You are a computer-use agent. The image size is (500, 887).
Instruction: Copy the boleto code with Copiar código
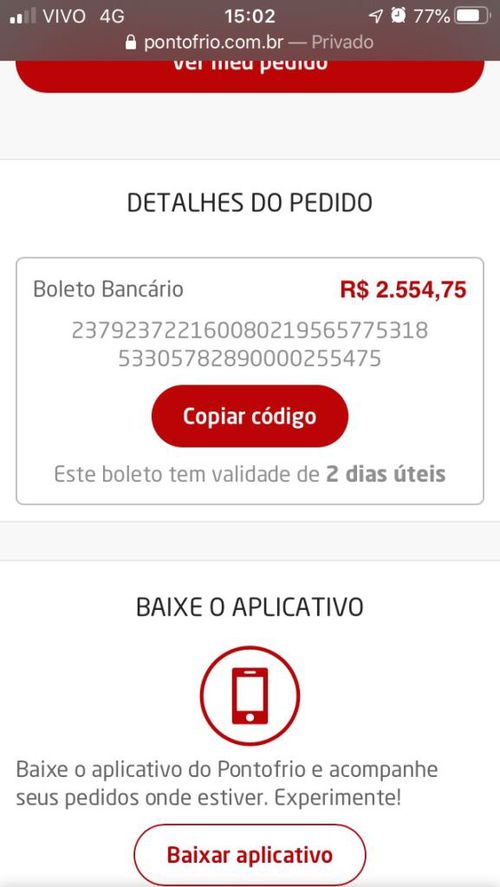click(249, 416)
